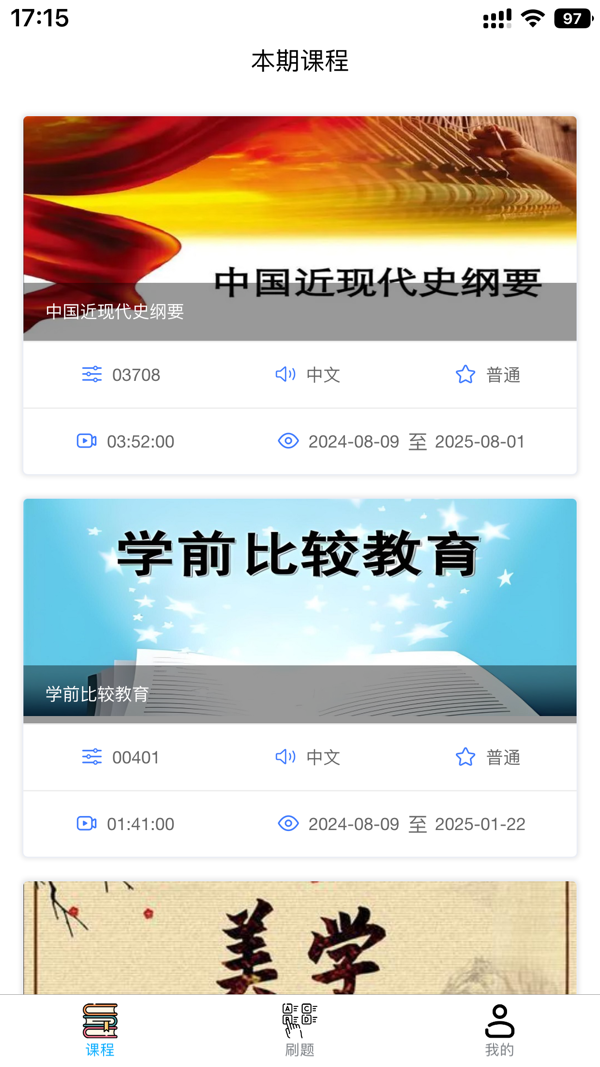
Task: Open the 中国近现代史纲要 course card
Action: pyautogui.click(x=300, y=228)
